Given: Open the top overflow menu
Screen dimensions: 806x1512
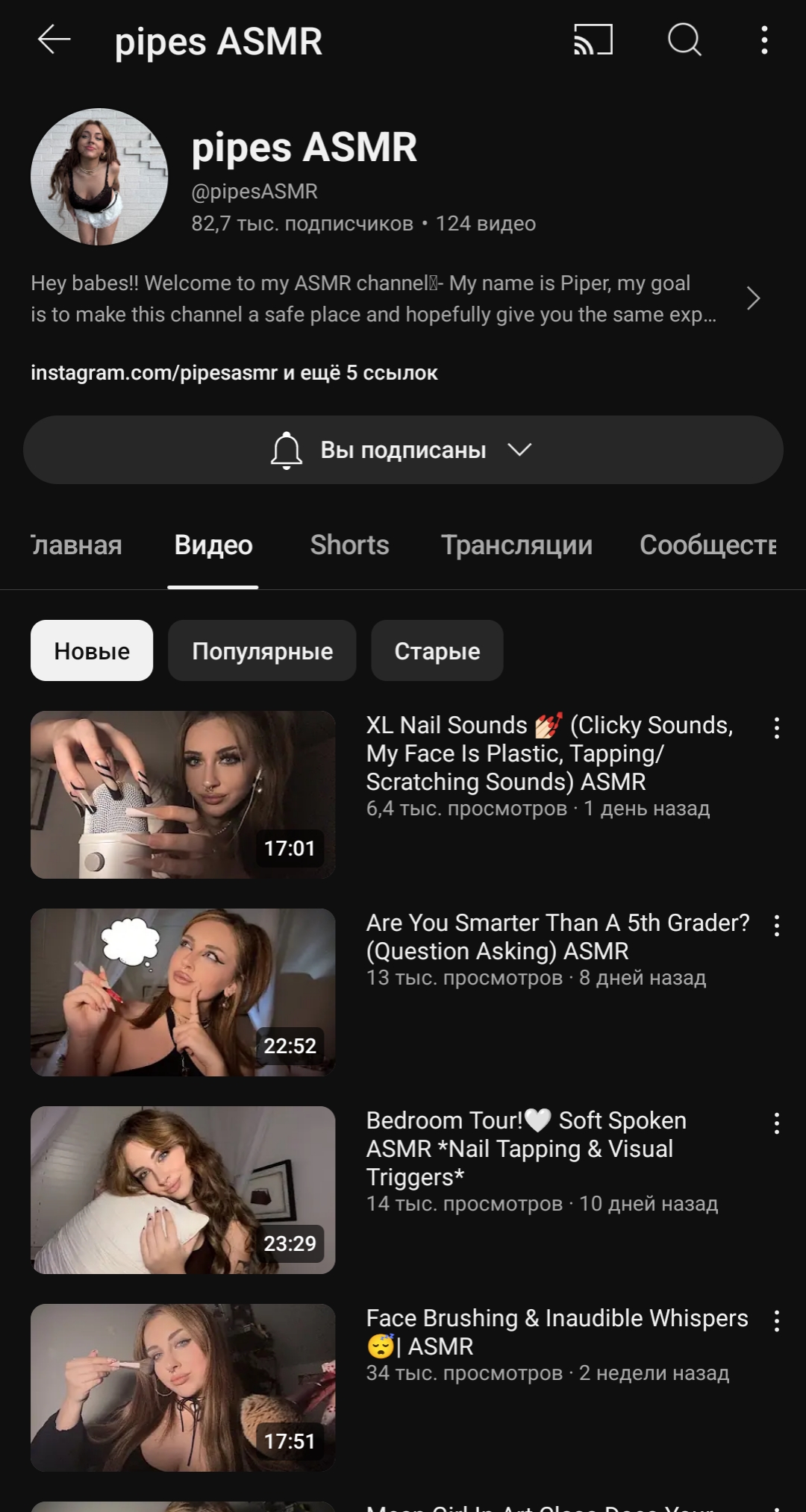Looking at the screenshot, I should click(764, 40).
